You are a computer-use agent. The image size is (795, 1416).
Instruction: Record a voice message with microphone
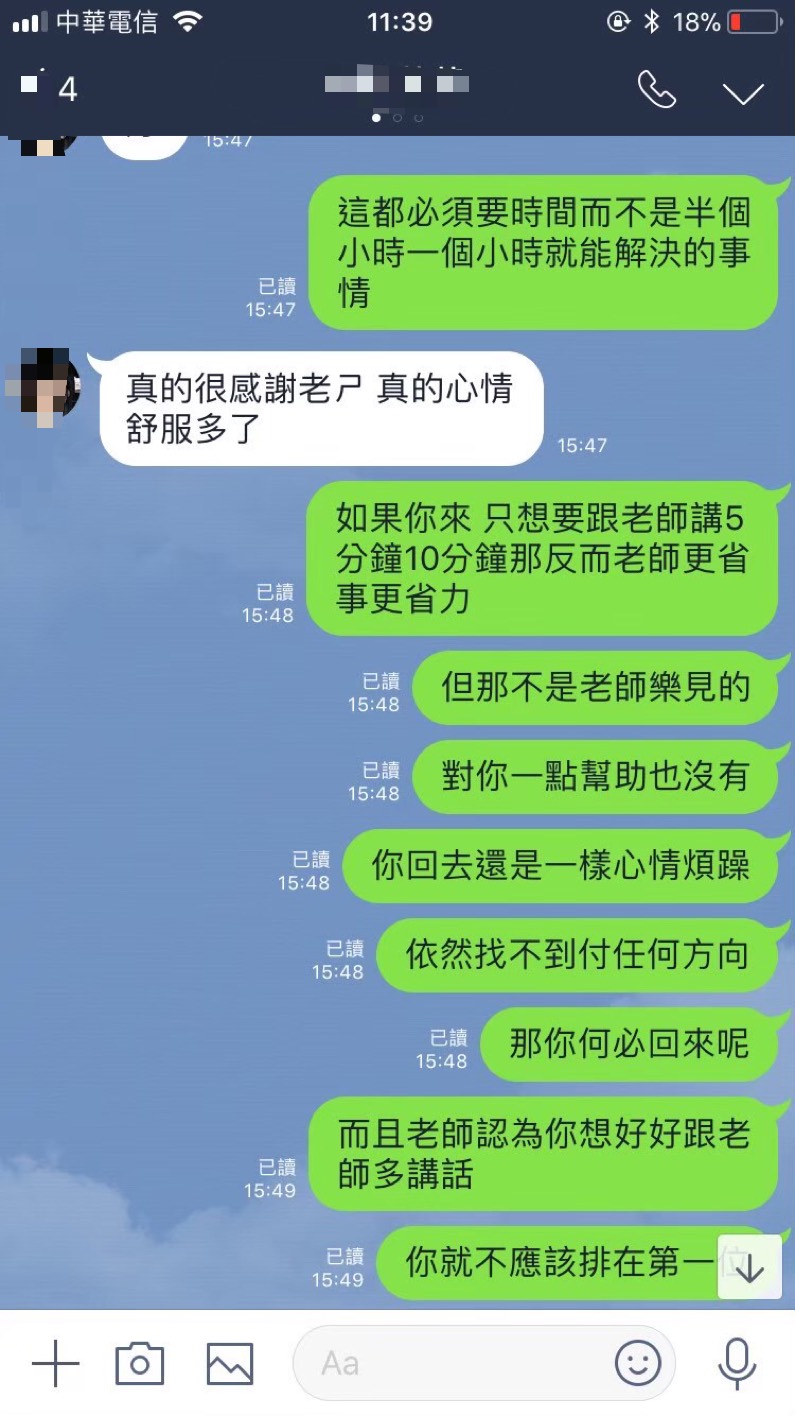pos(737,1363)
